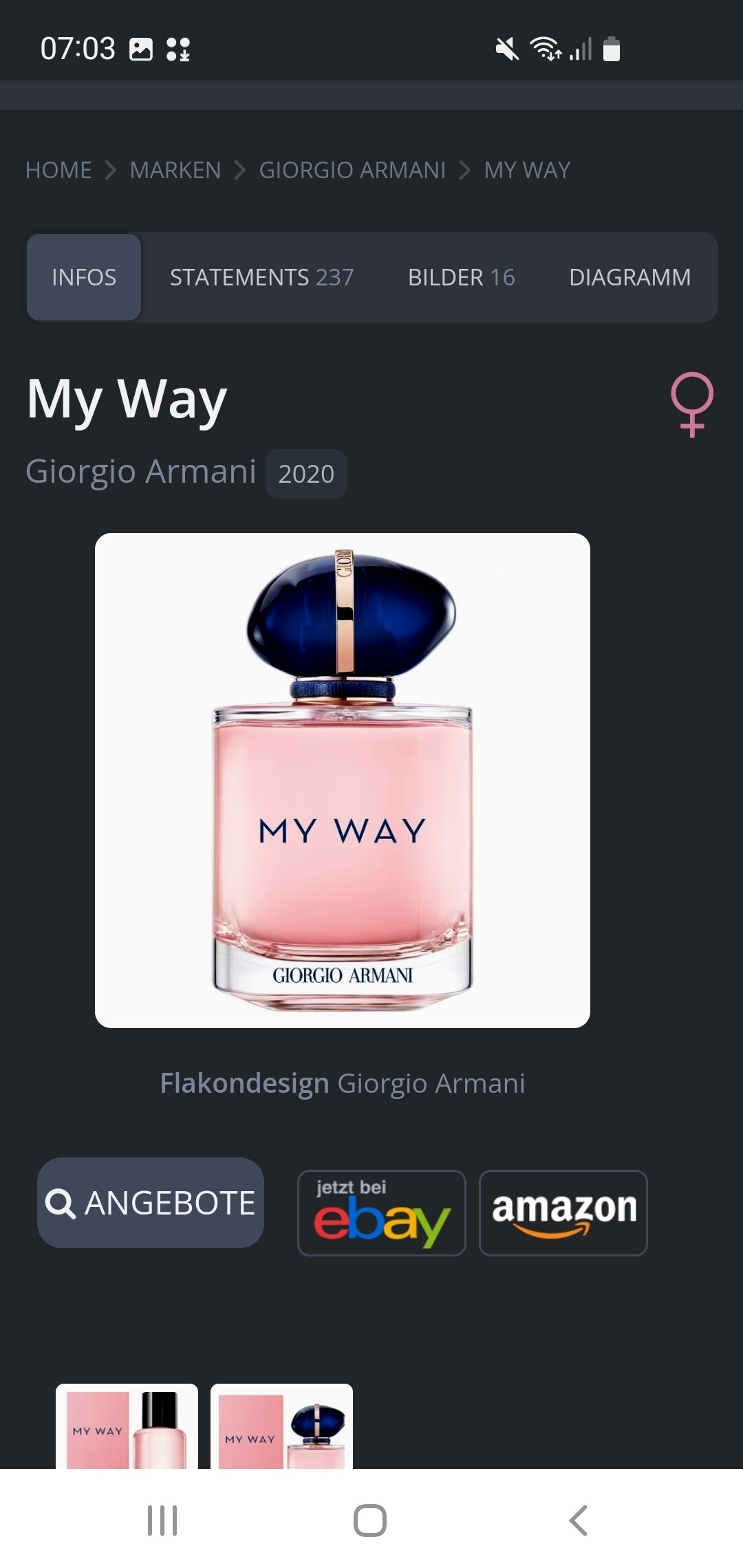Screen dimensions: 743x1568
Task: Open the amazon offer button
Action: [x=563, y=1213]
